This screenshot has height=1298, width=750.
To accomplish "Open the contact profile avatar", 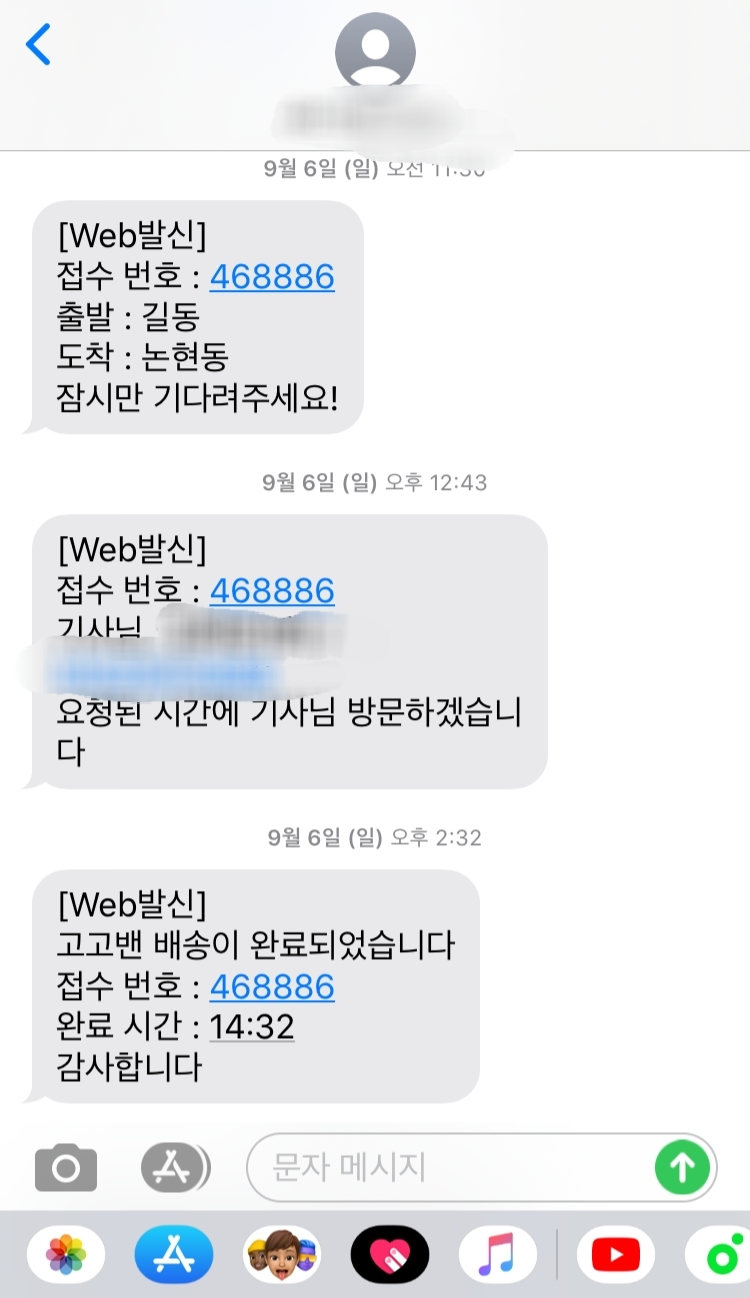I will pos(375,52).
